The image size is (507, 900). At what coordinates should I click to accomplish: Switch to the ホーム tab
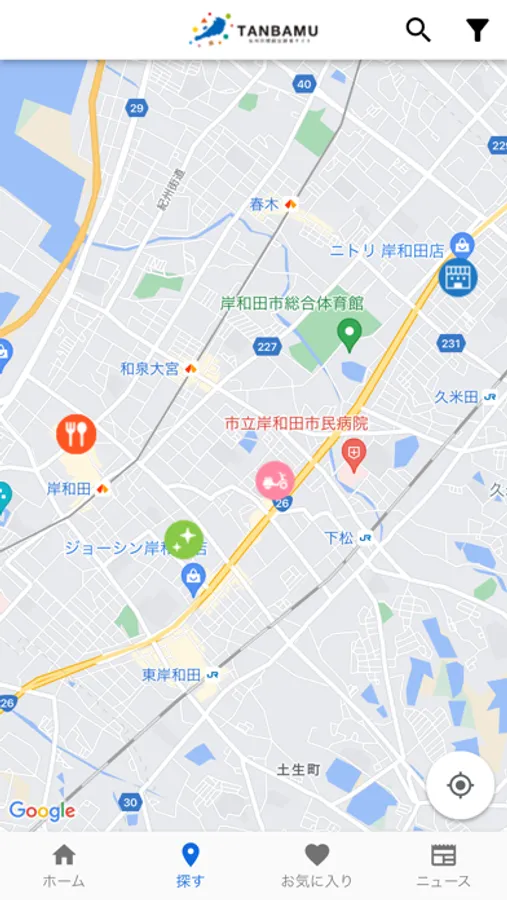point(64,866)
